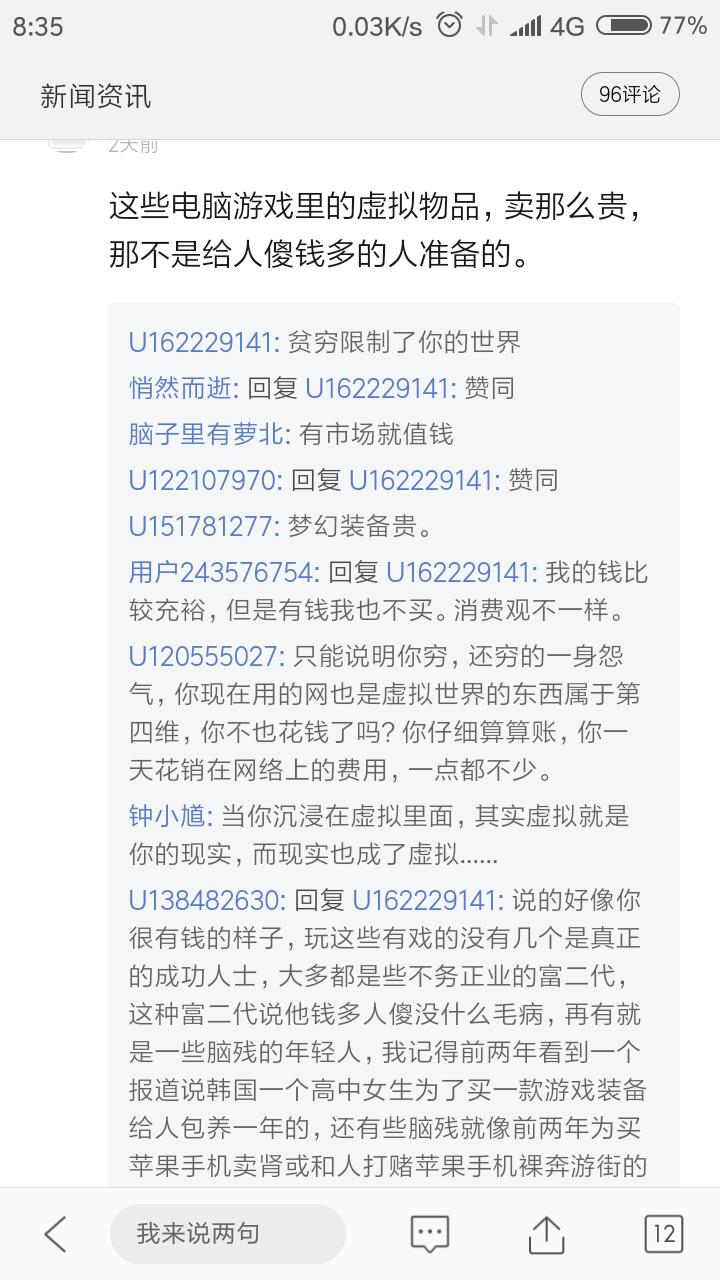This screenshot has width=720, height=1280.
Task: View user U120555027's profile
Action: (x=206, y=657)
